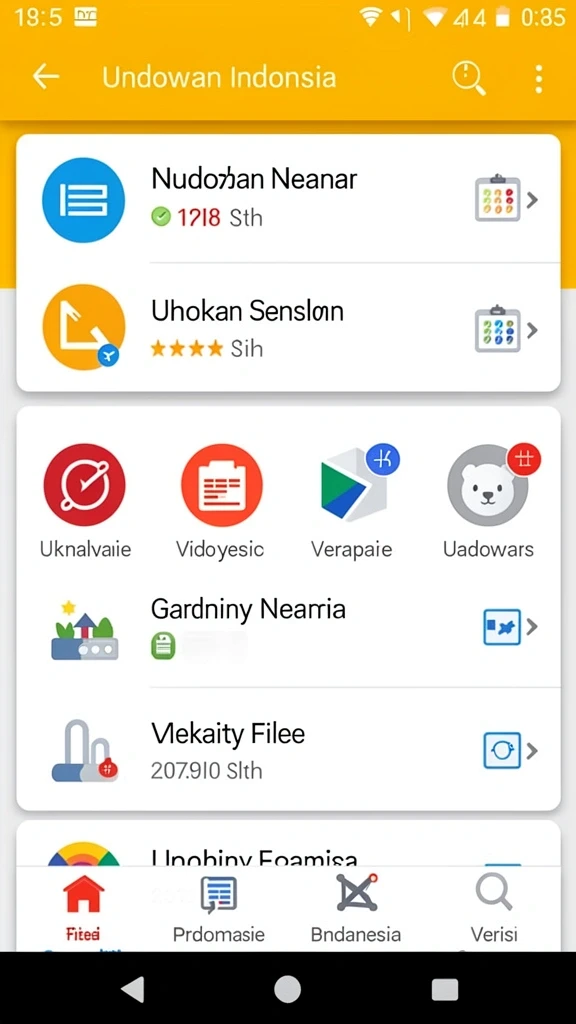This screenshot has height=1024, width=576.
Task: Tap the system home button
Action: coord(287,989)
